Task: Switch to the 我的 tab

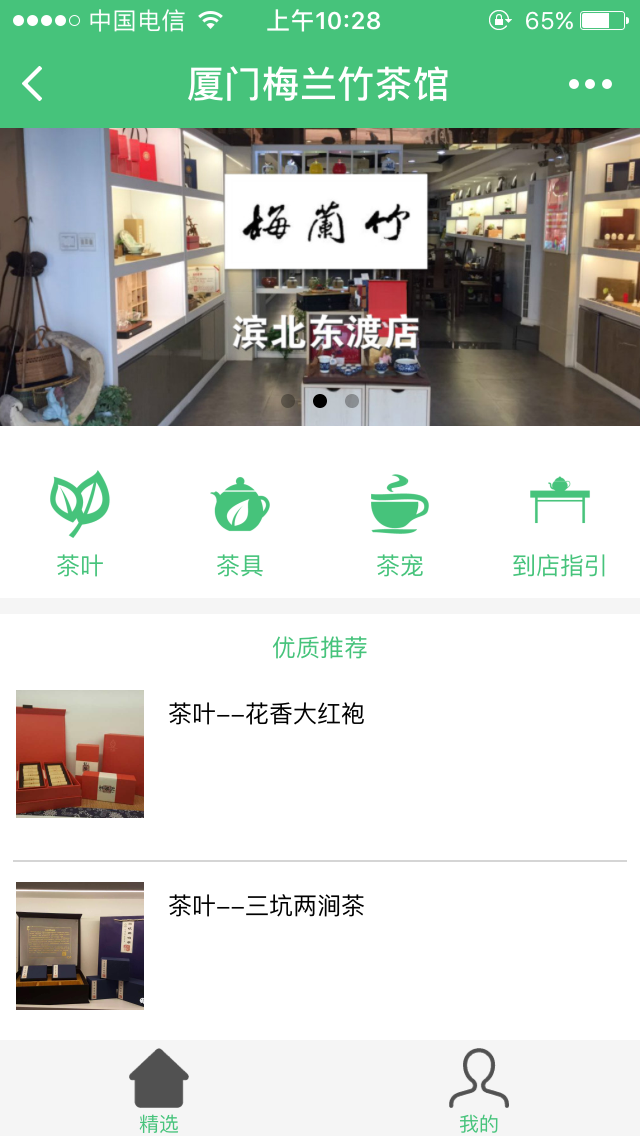Action: click(x=479, y=1090)
